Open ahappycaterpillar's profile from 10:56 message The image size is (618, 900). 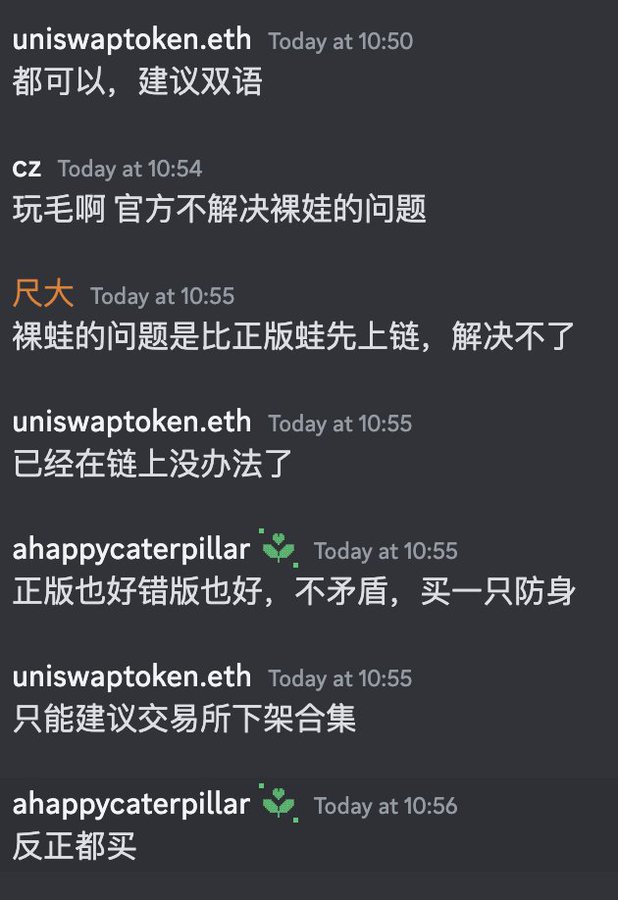[131, 804]
